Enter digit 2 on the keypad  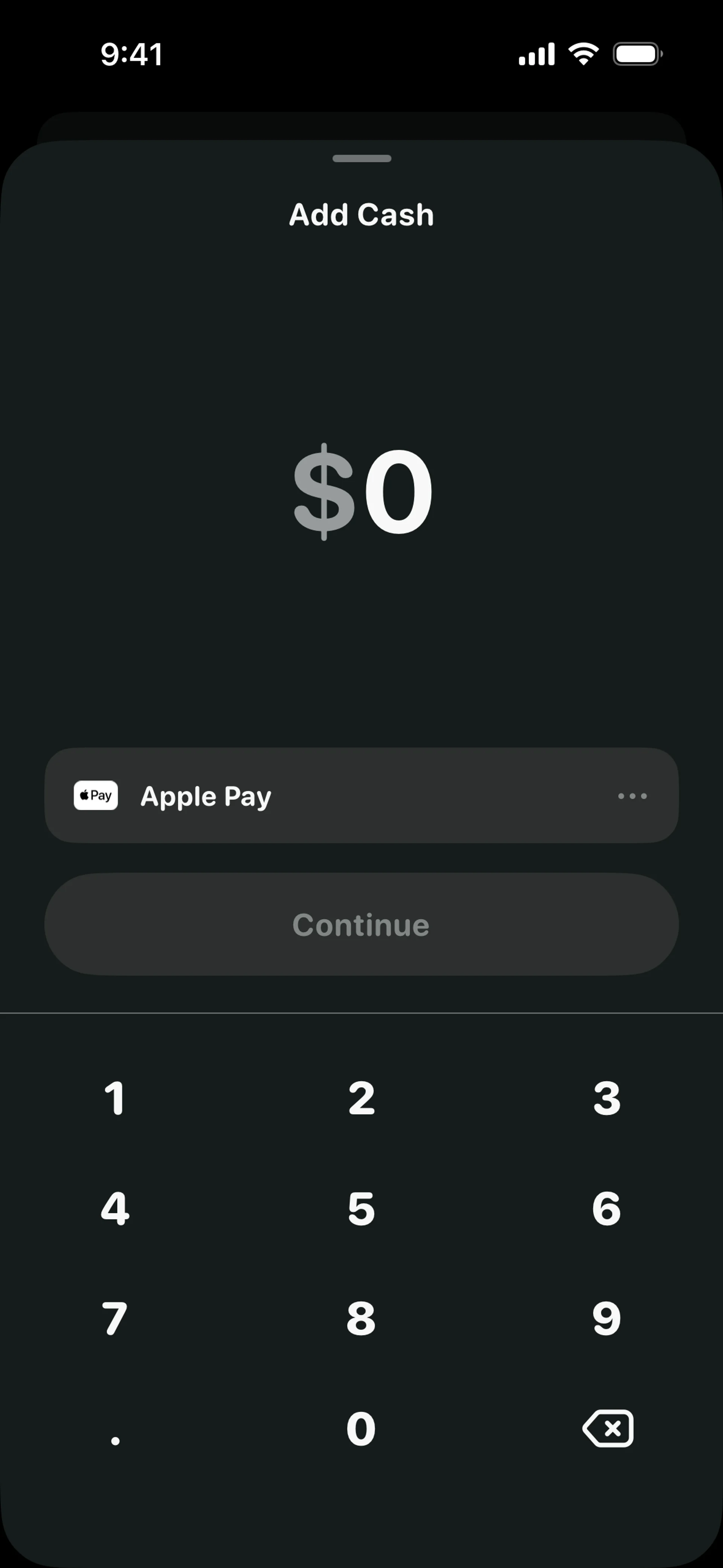point(361,1099)
